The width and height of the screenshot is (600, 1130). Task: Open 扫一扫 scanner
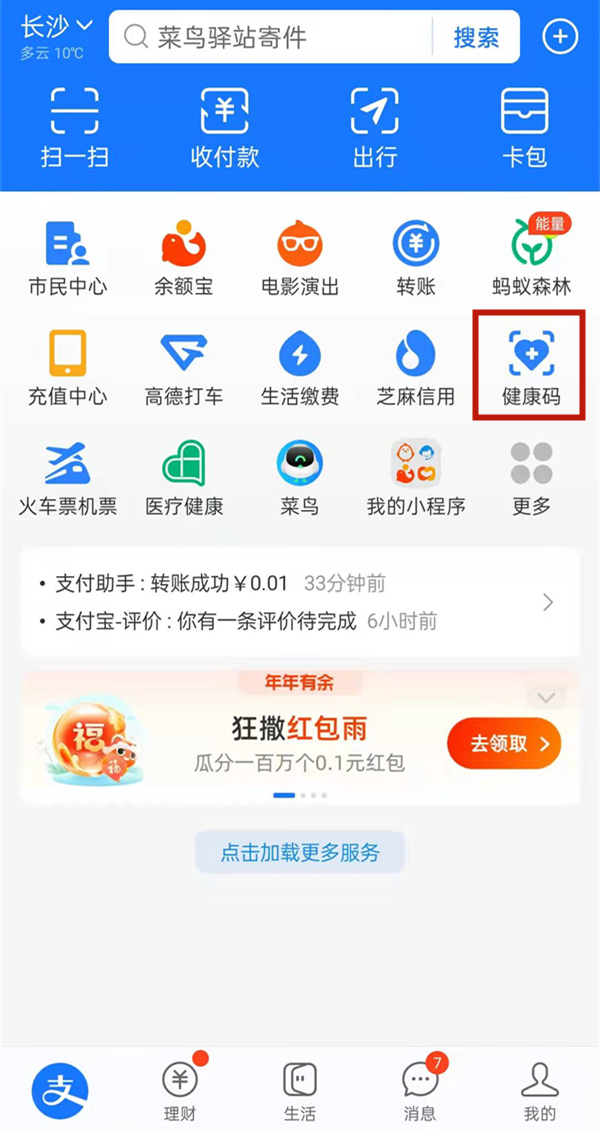75,126
